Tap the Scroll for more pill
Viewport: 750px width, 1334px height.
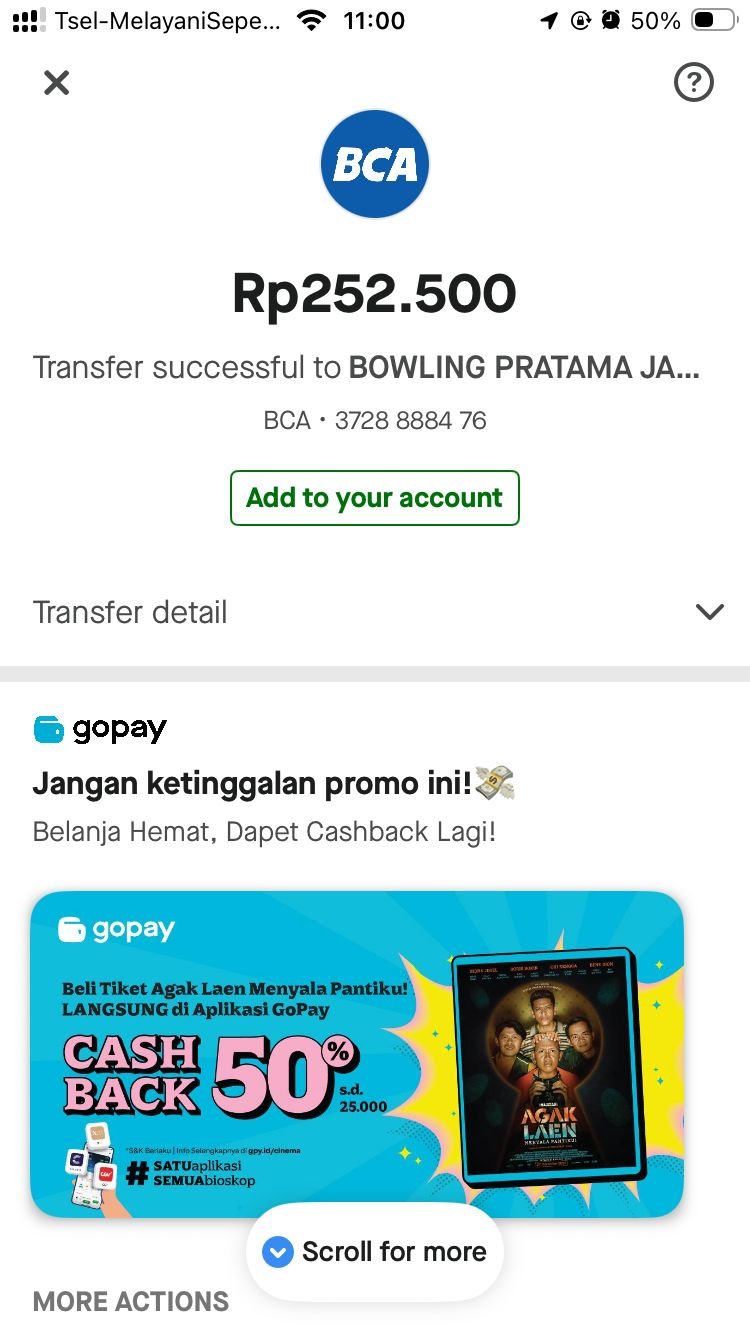point(375,1252)
